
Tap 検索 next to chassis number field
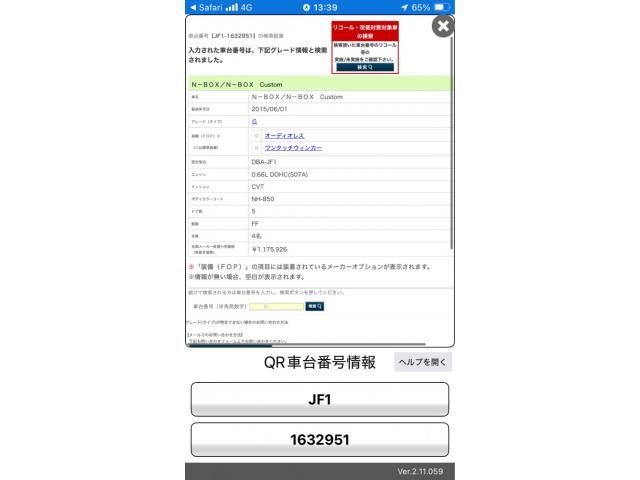click(x=314, y=306)
